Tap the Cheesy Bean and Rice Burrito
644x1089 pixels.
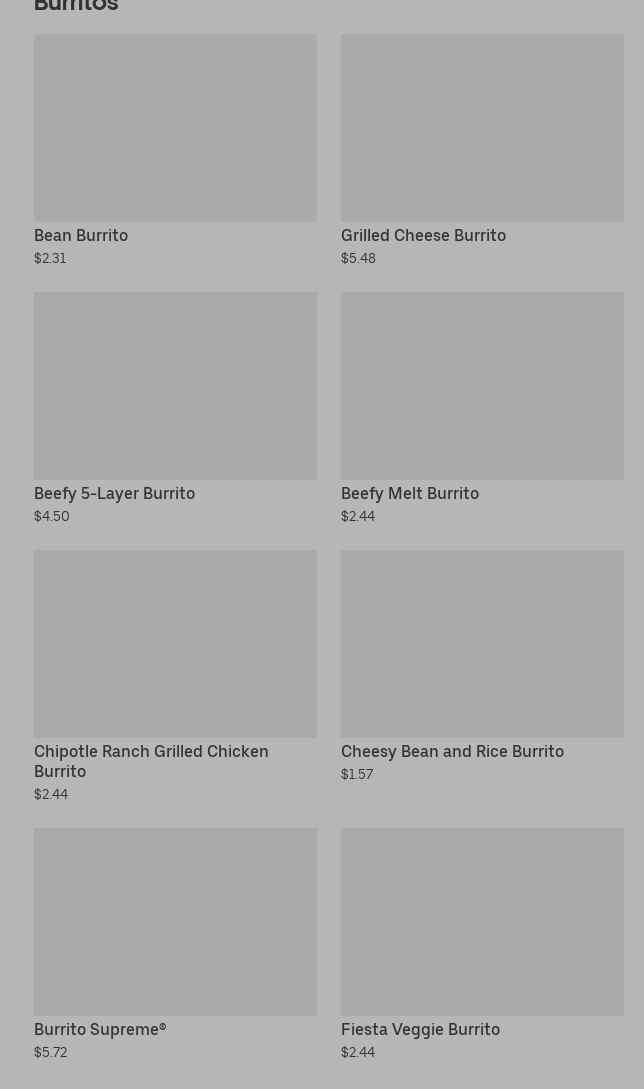pos(482,644)
